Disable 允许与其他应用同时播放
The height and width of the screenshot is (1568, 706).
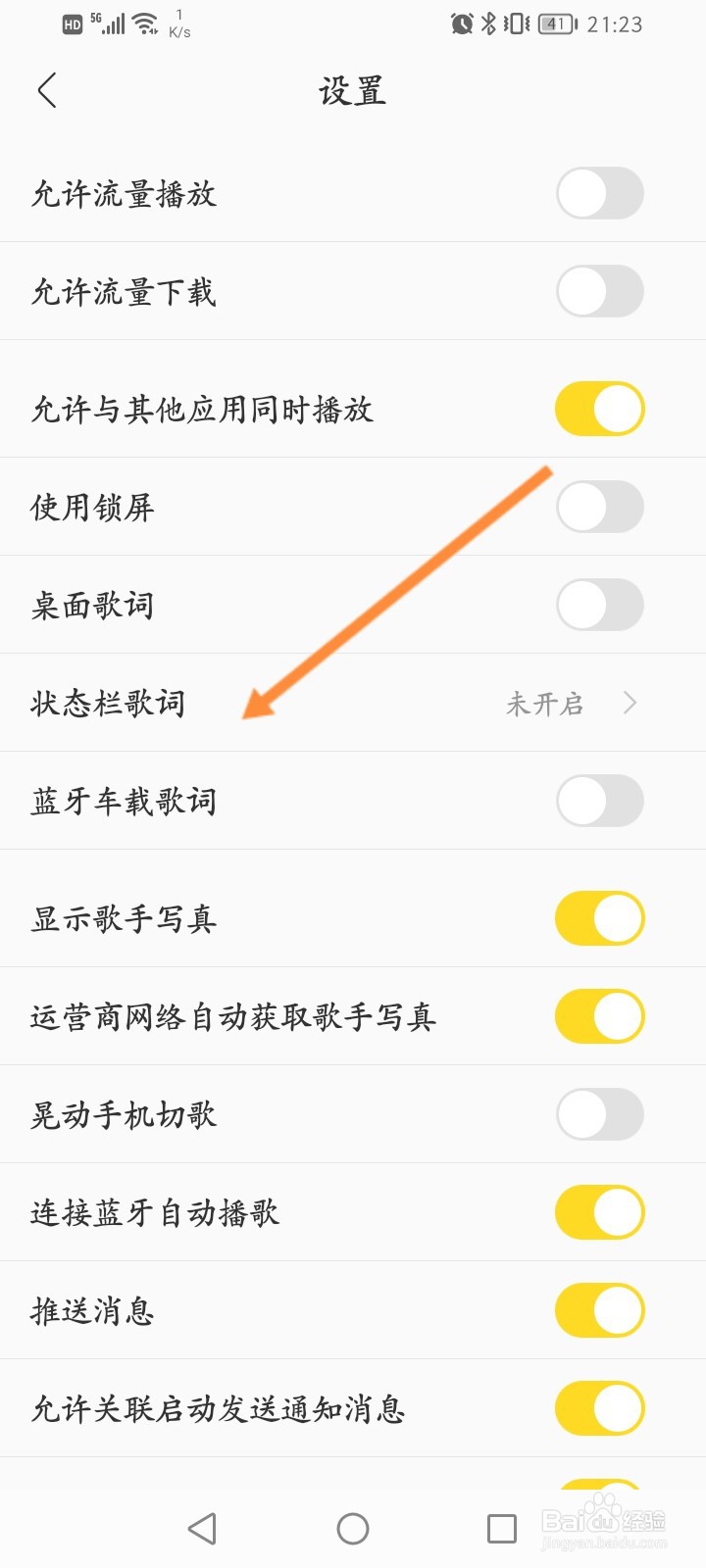[x=600, y=409]
